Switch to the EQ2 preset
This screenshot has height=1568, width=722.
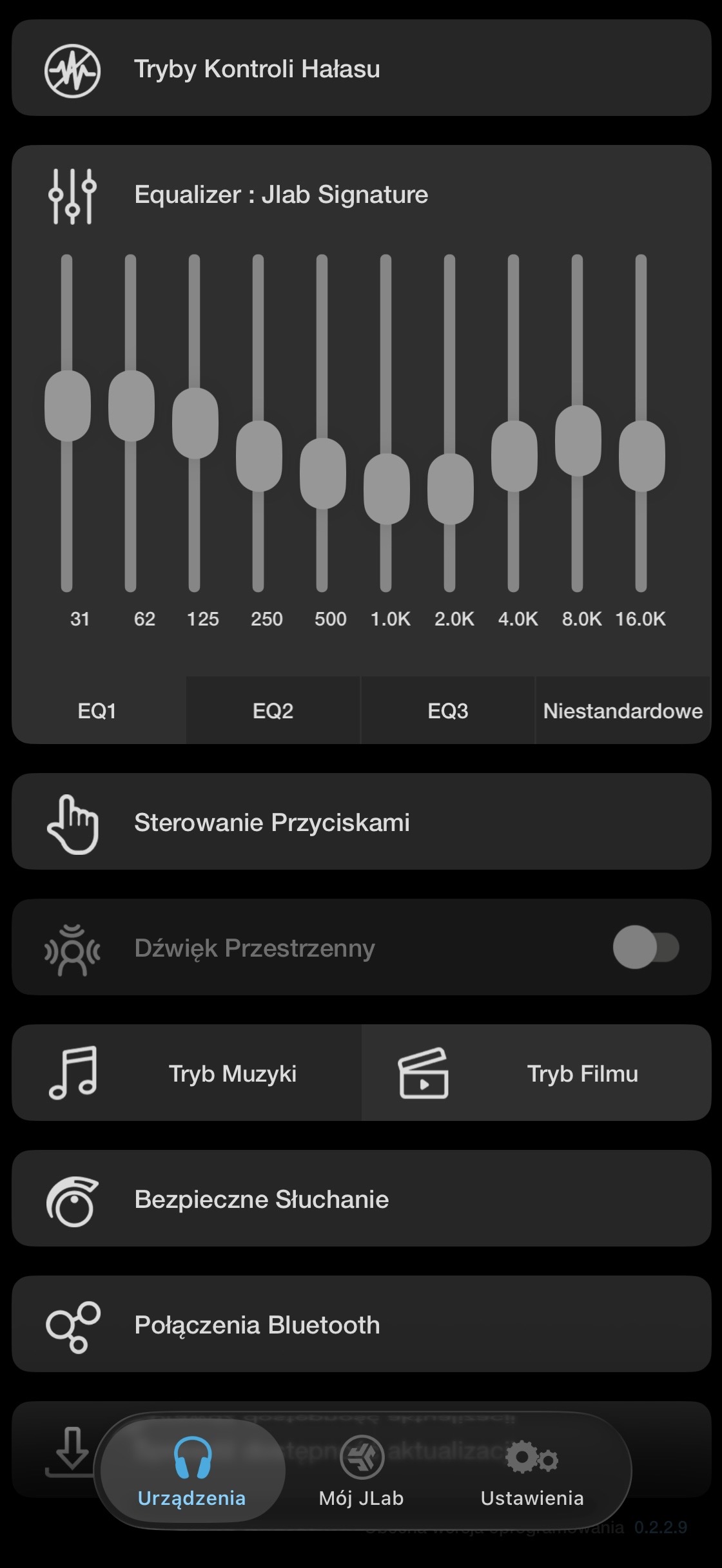pos(273,711)
